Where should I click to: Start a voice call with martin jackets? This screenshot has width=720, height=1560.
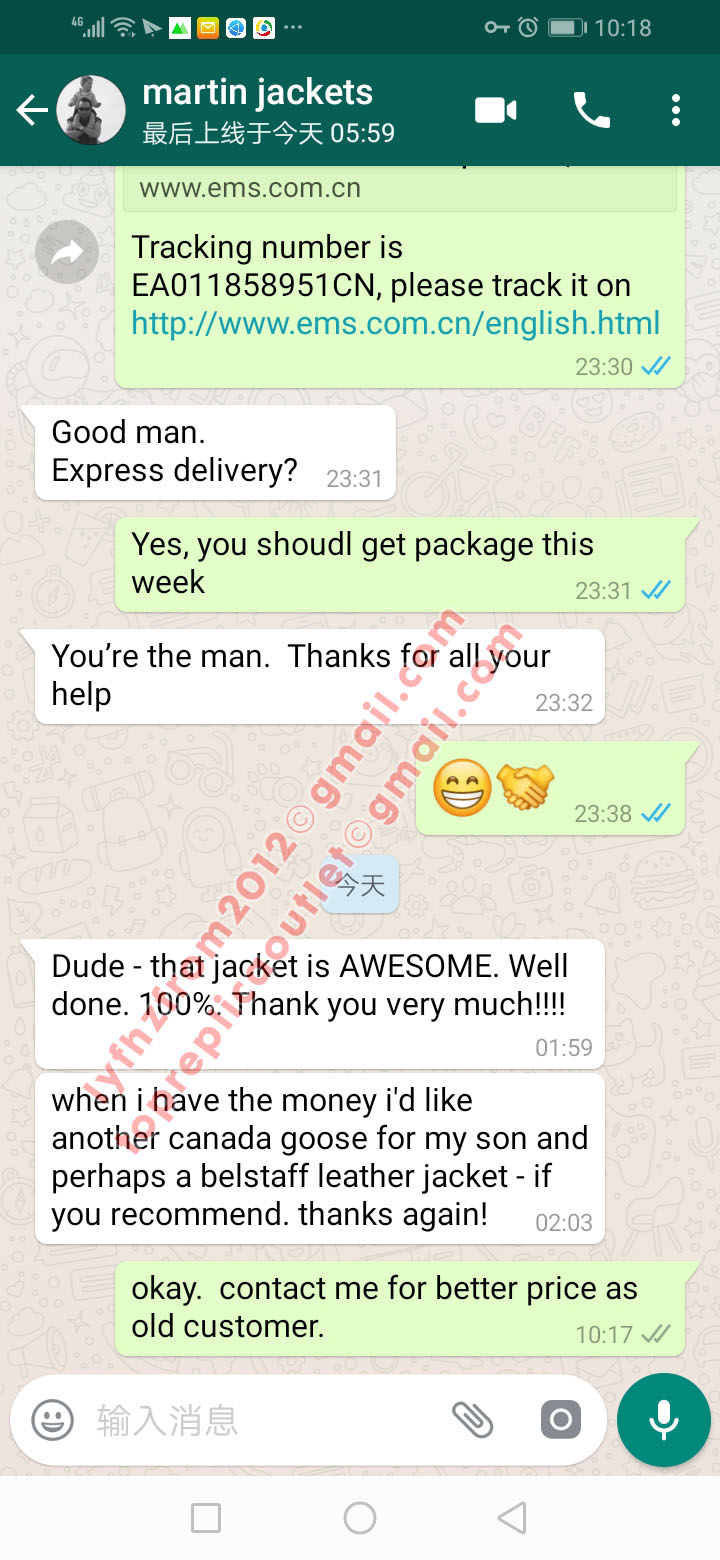tap(591, 110)
